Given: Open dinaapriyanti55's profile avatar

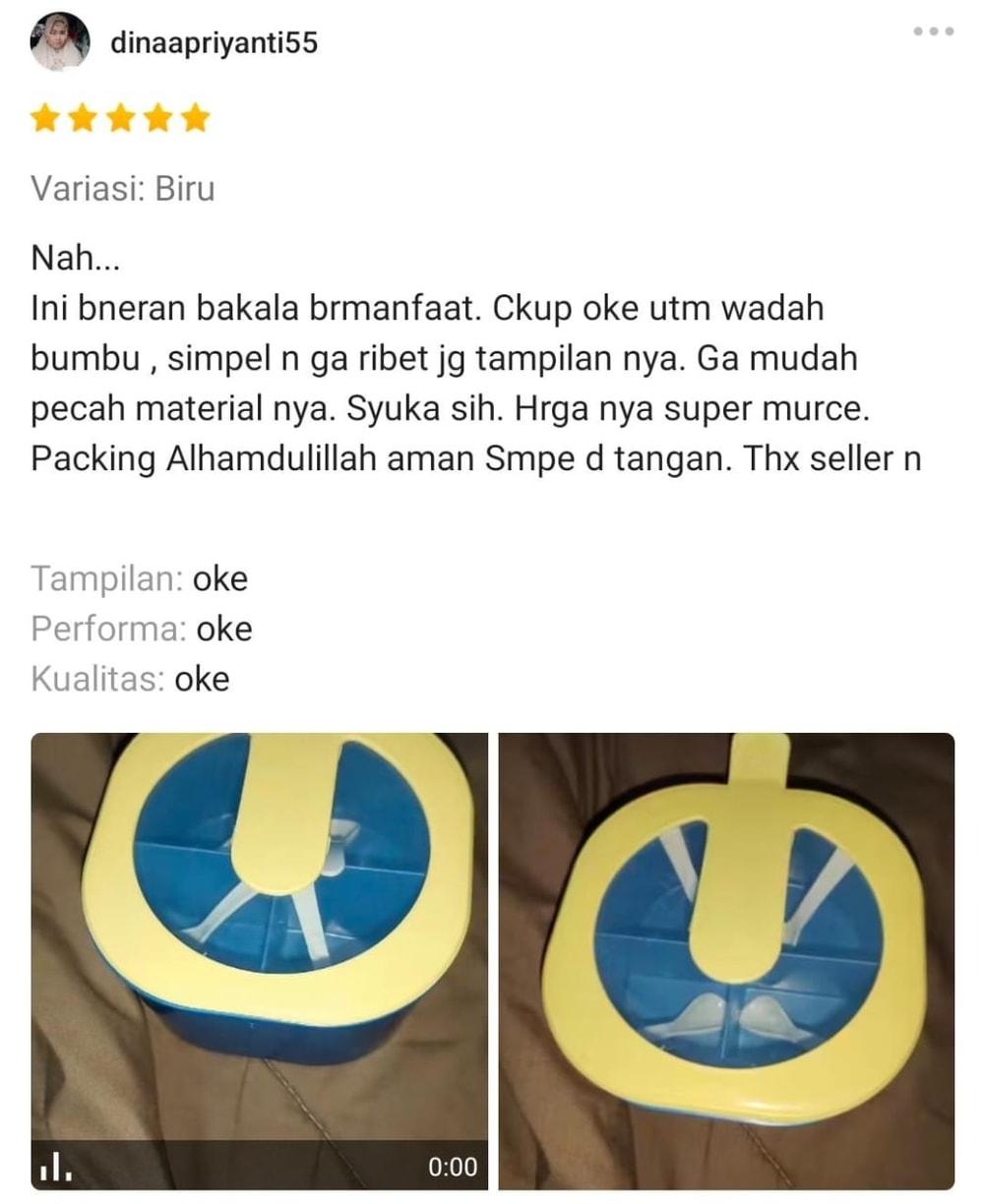Looking at the screenshot, I should coord(60,43).
